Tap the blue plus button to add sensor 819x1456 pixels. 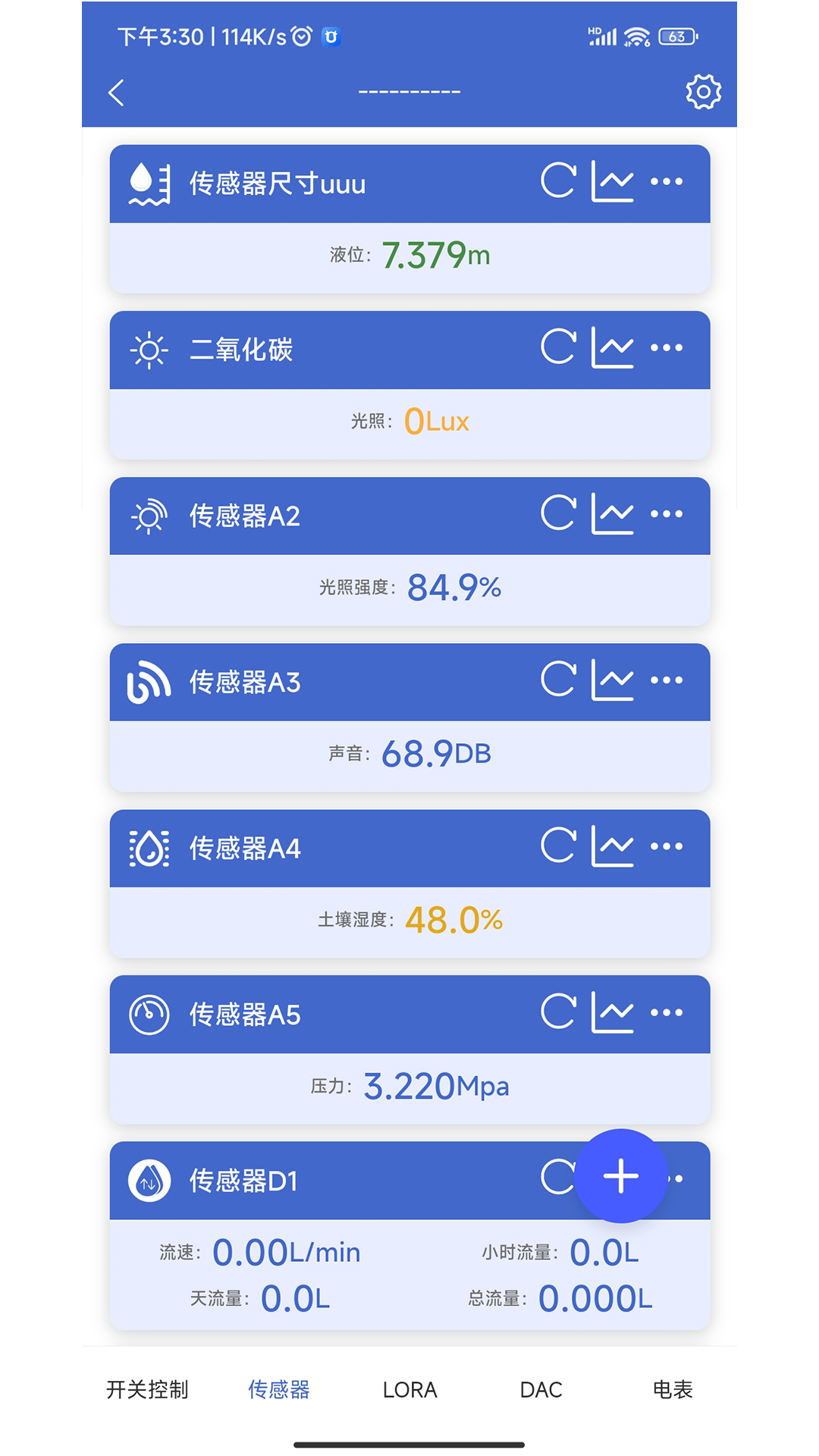(x=620, y=1177)
